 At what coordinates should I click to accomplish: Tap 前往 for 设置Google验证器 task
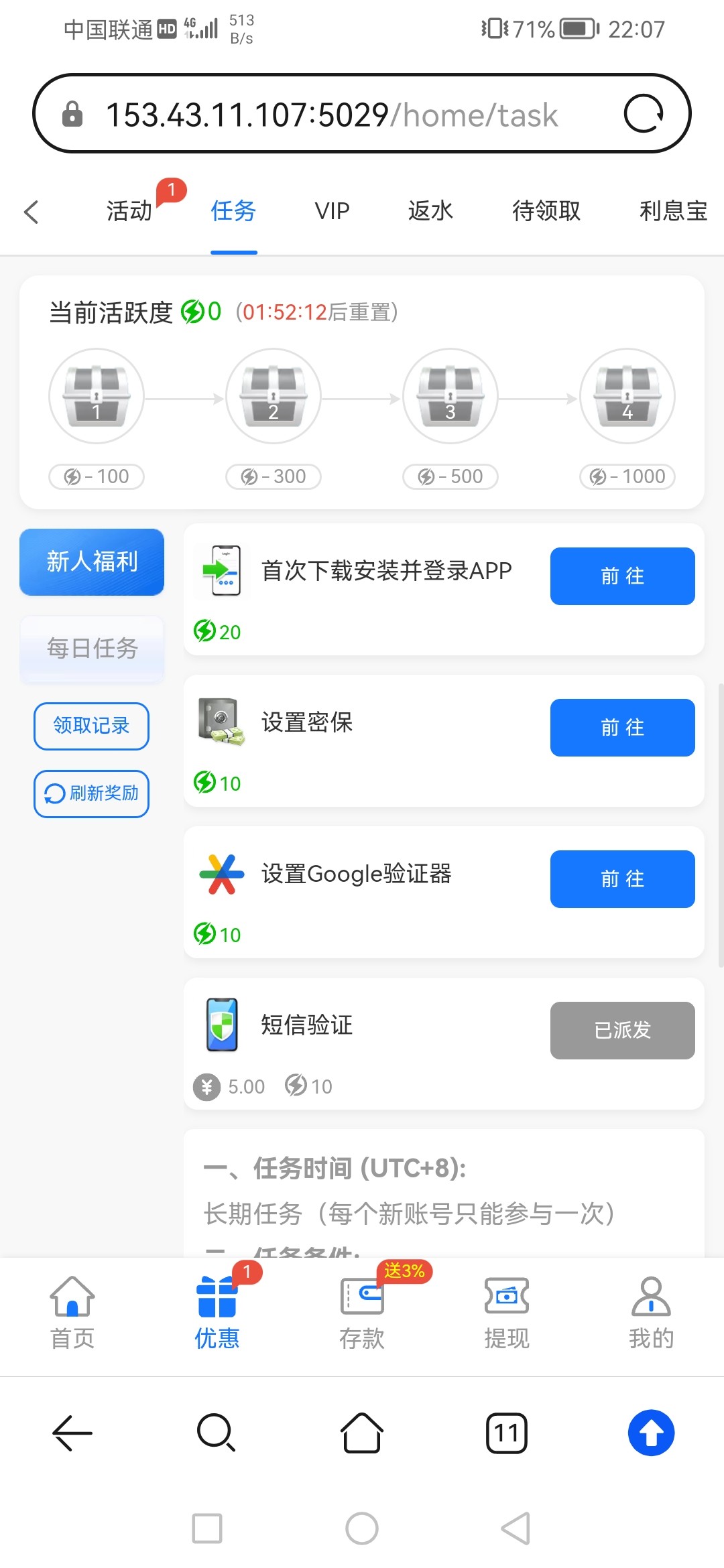622,879
